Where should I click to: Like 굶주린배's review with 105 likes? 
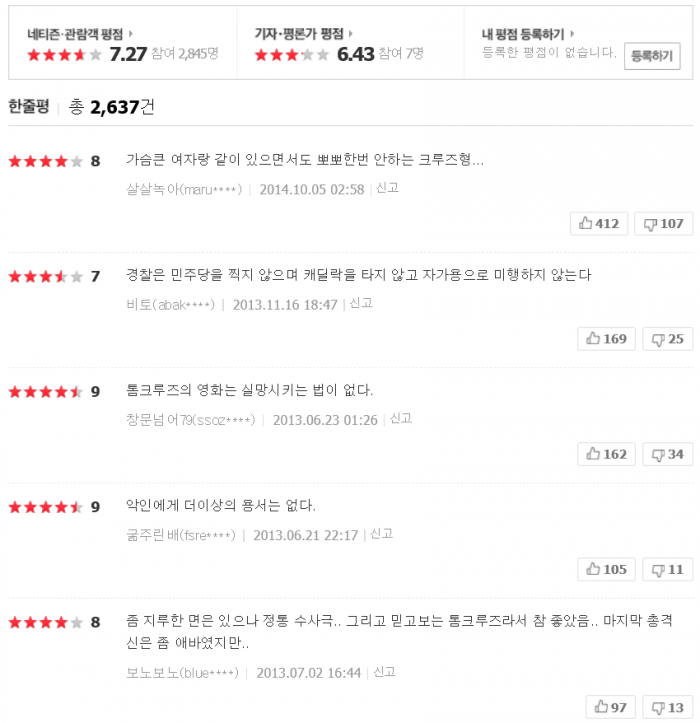606,569
